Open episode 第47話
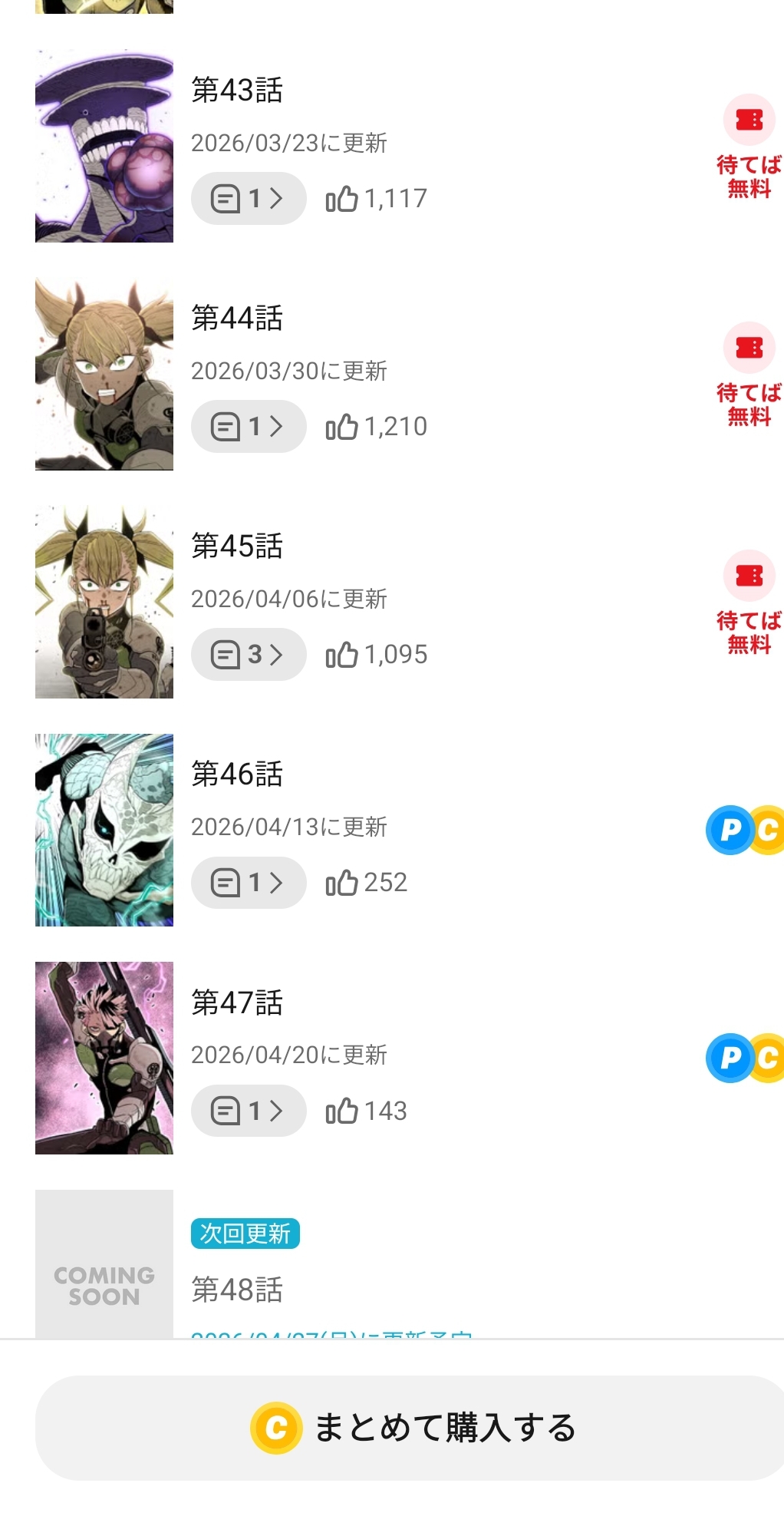Viewport: 784px width, 1516px height. [237, 1002]
